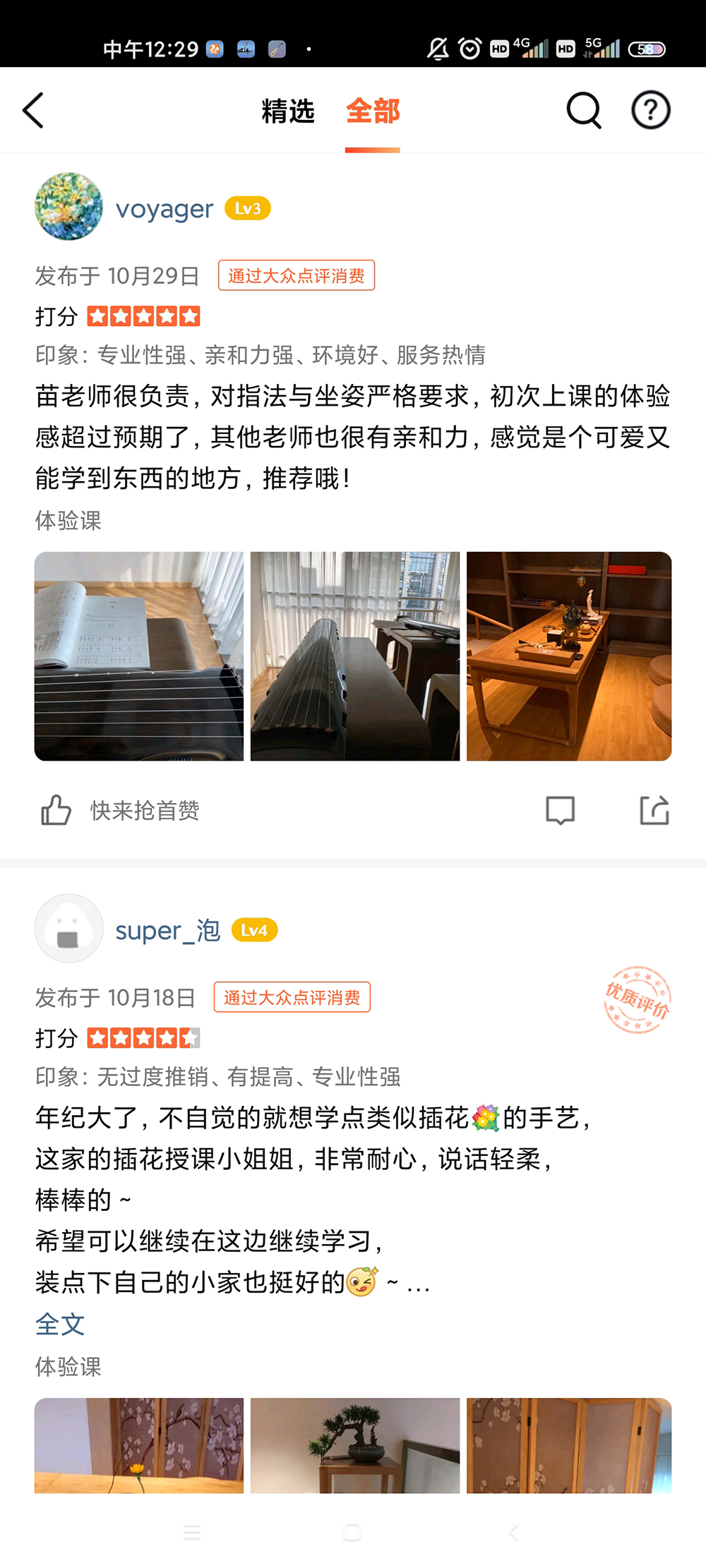Open voyager's username link
The image size is (706, 1568).
tap(164, 208)
